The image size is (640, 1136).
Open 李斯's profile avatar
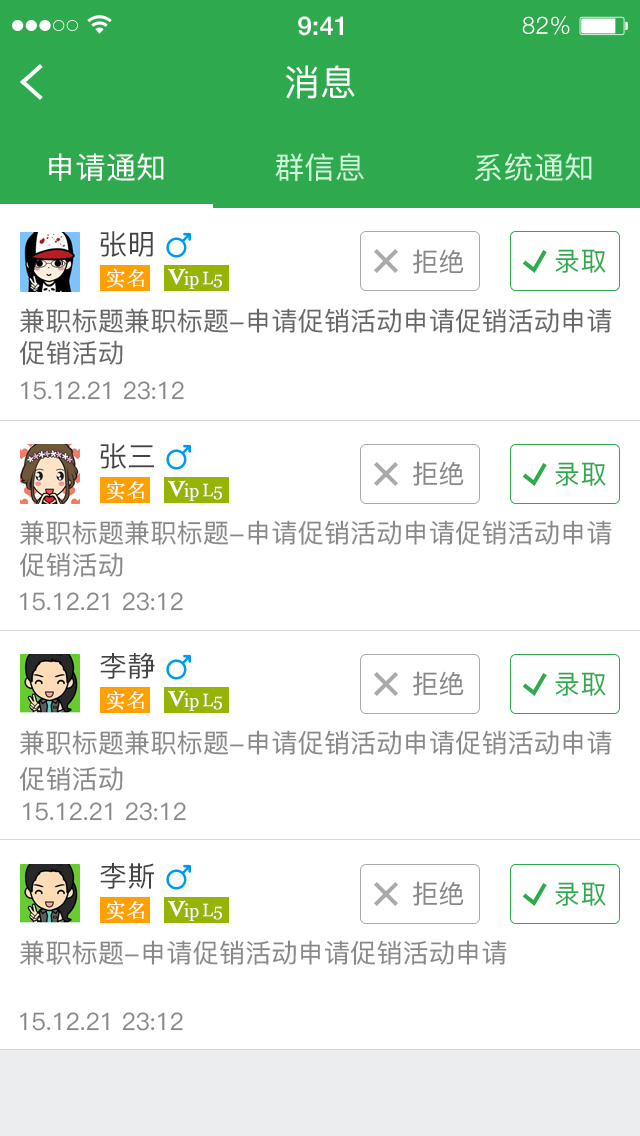[50, 894]
